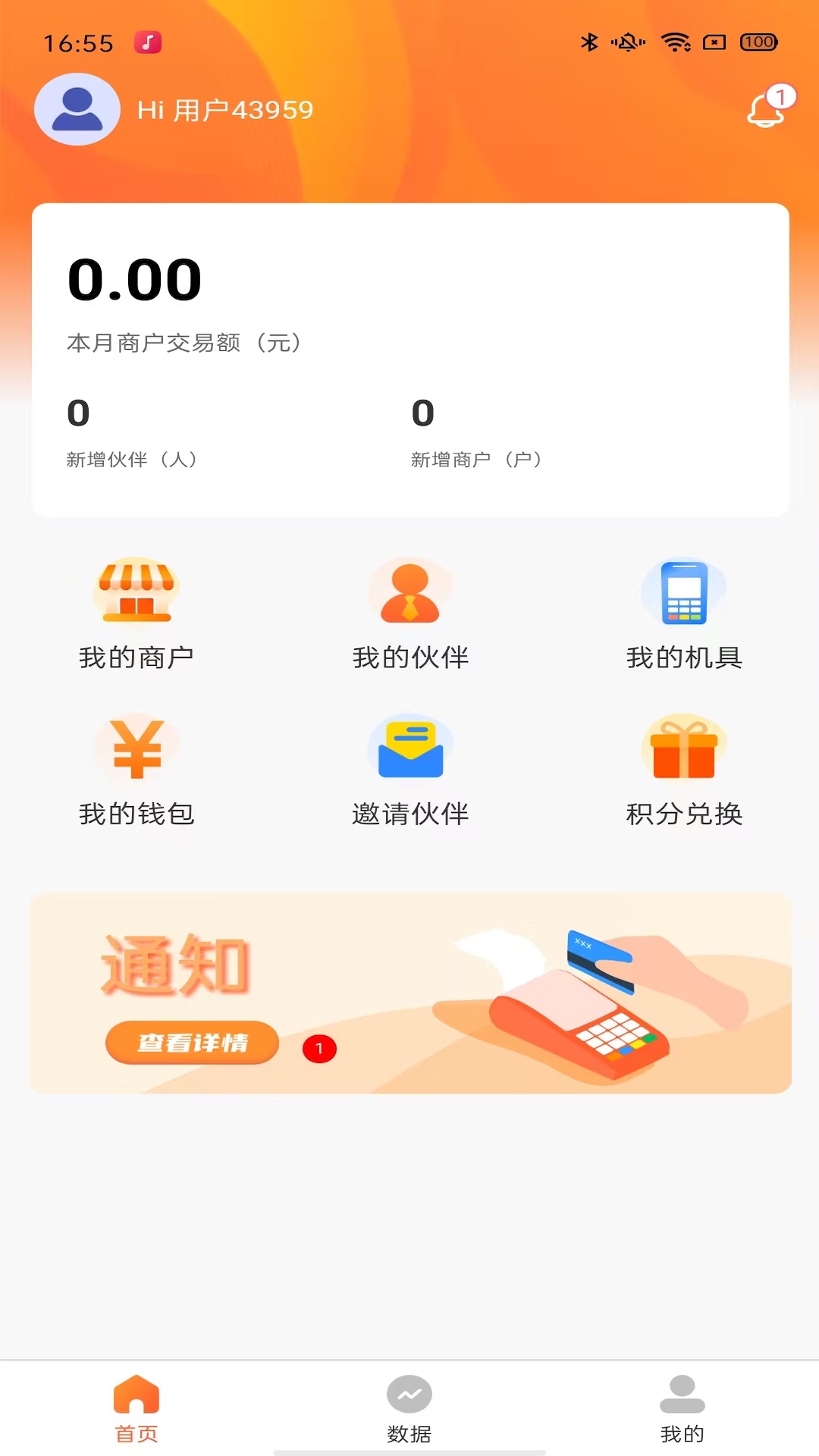Tap the notification badge showing 1

pos(782,96)
